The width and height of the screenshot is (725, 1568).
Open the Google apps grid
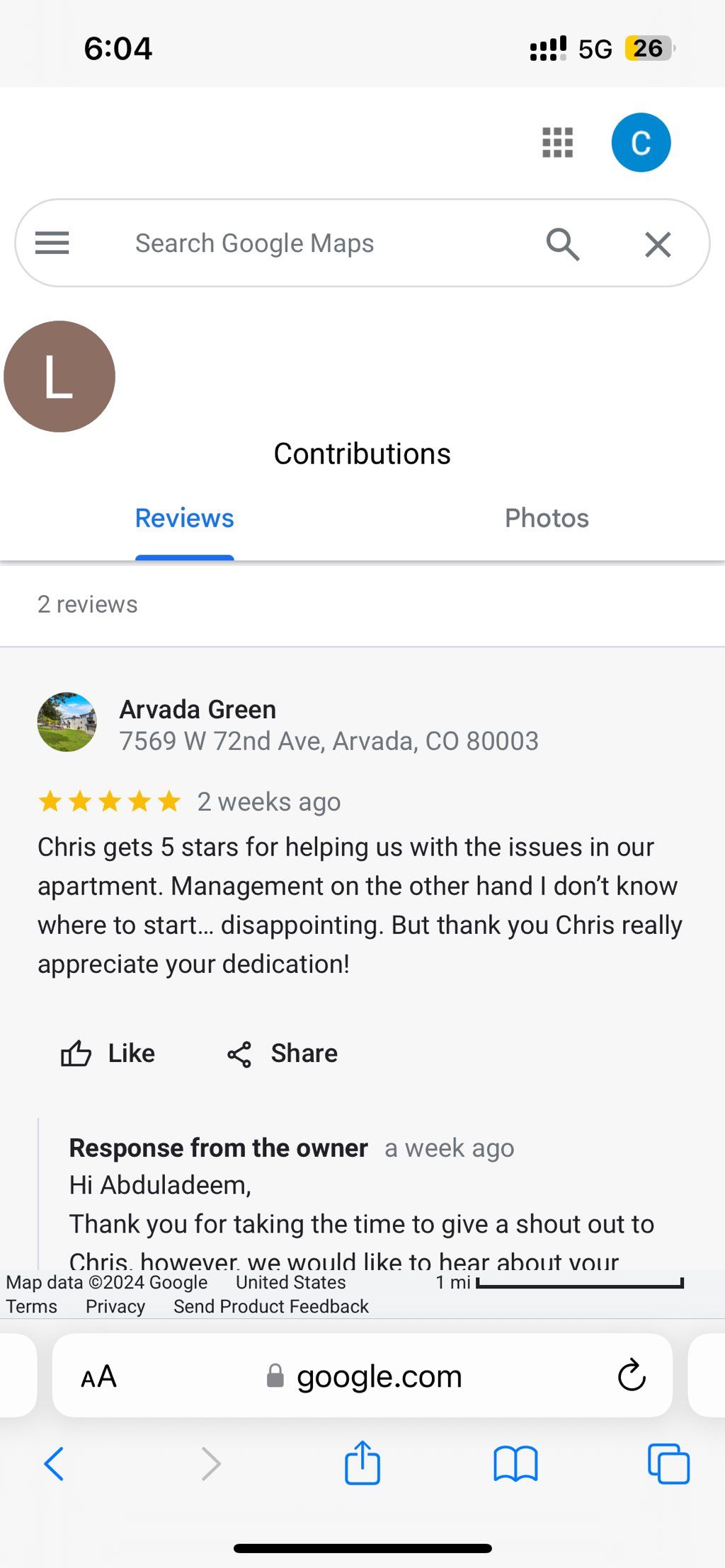pyautogui.click(x=557, y=143)
